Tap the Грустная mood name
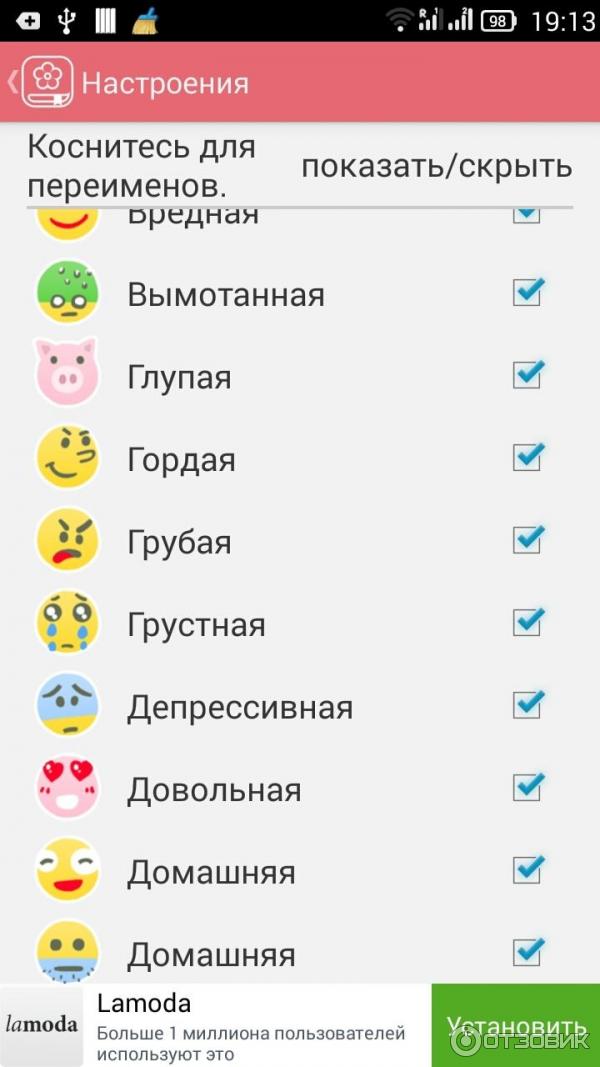This screenshot has width=600, height=1067. [196, 625]
